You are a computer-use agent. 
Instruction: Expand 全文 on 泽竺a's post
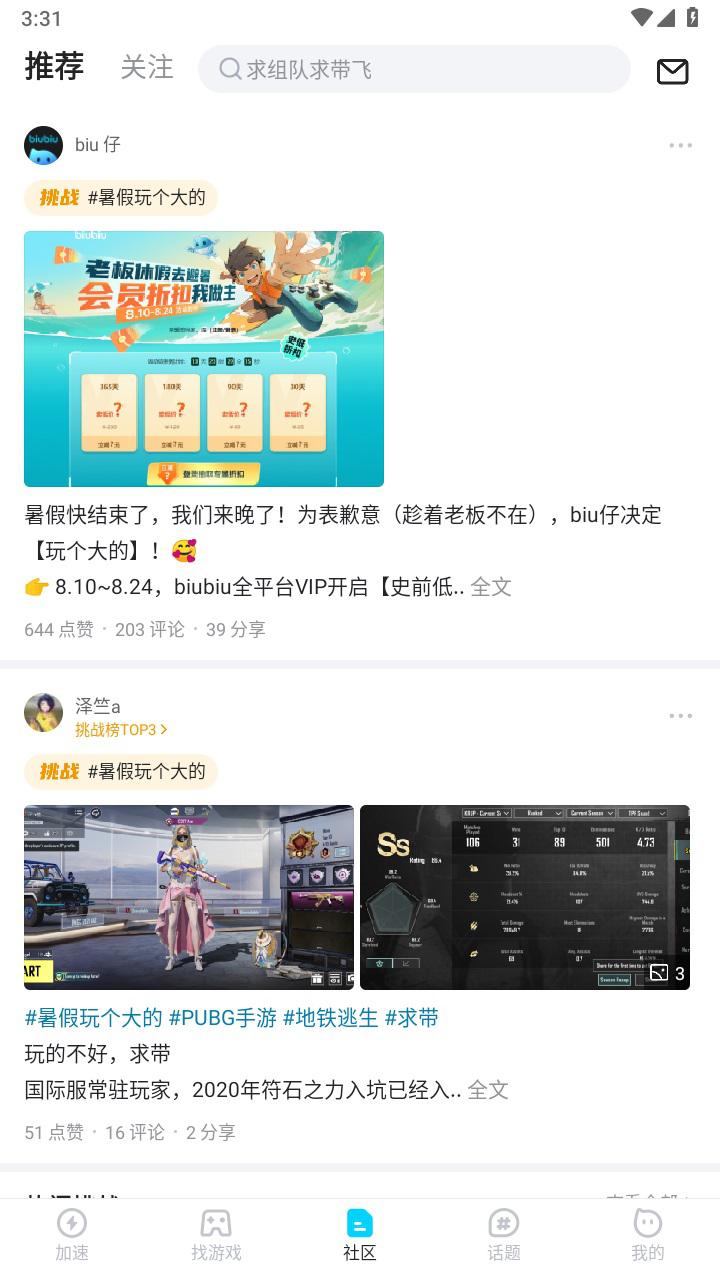tap(488, 1090)
